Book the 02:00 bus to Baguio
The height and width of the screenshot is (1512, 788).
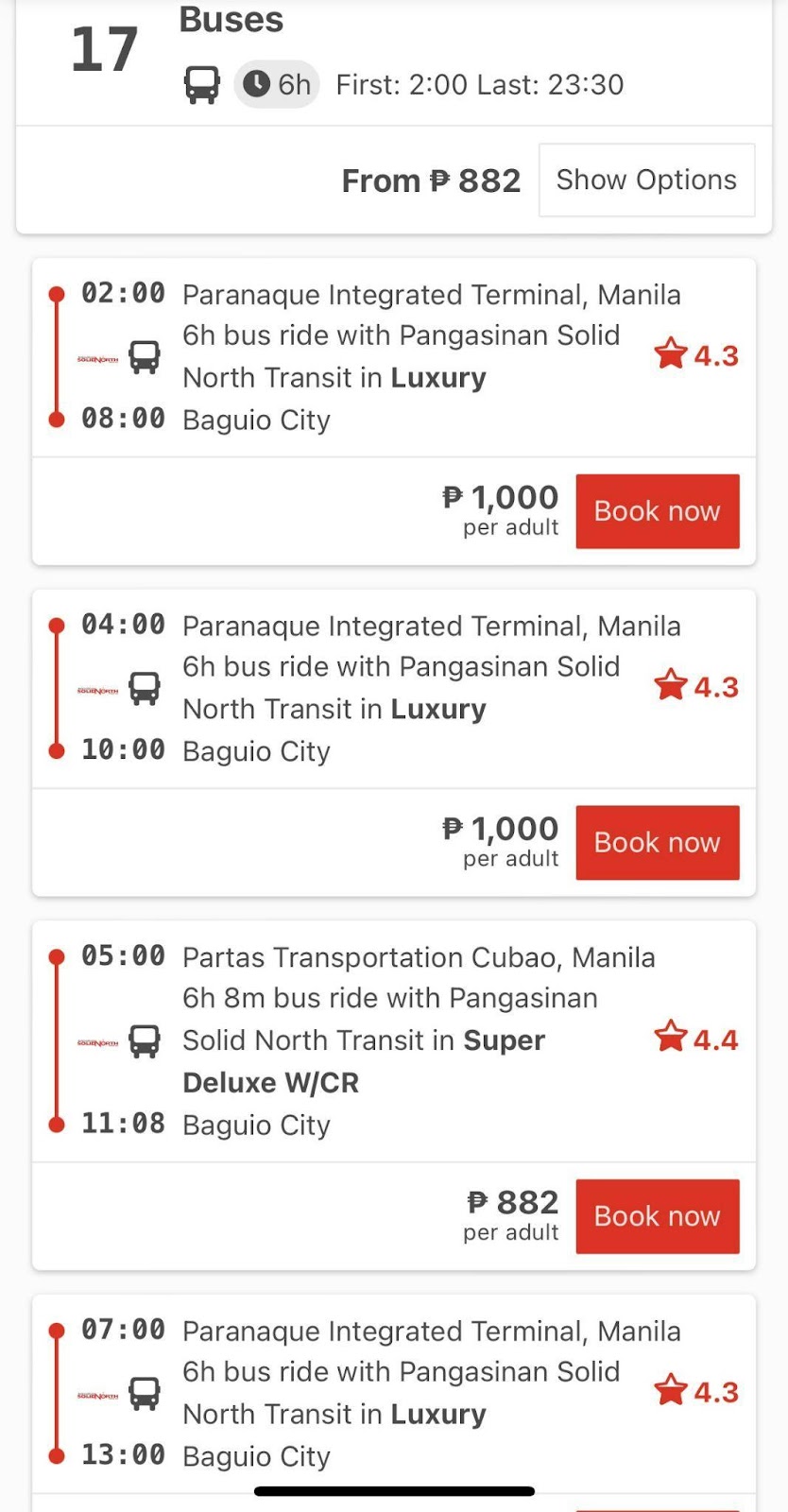point(657,511)
